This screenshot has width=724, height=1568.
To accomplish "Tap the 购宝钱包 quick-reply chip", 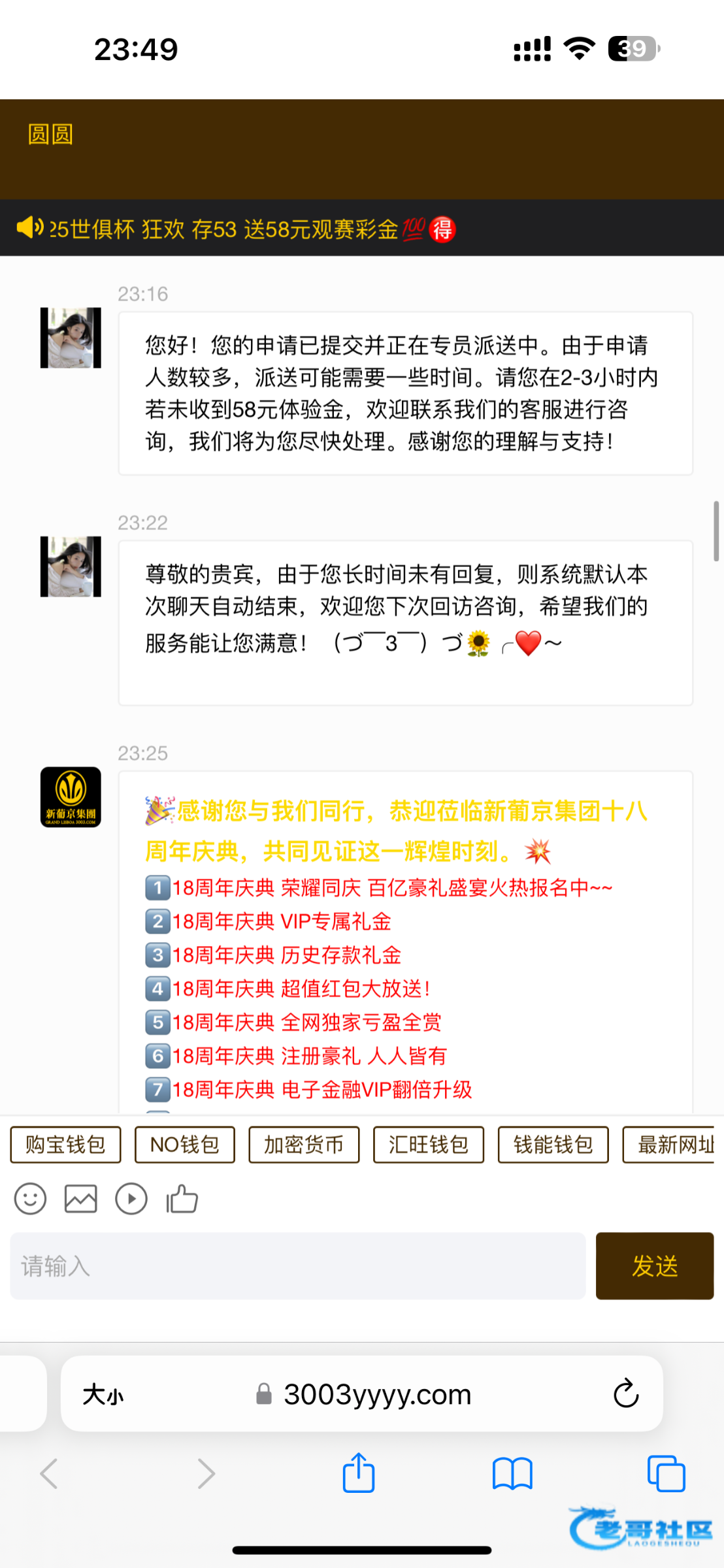I will (65, 1145).
